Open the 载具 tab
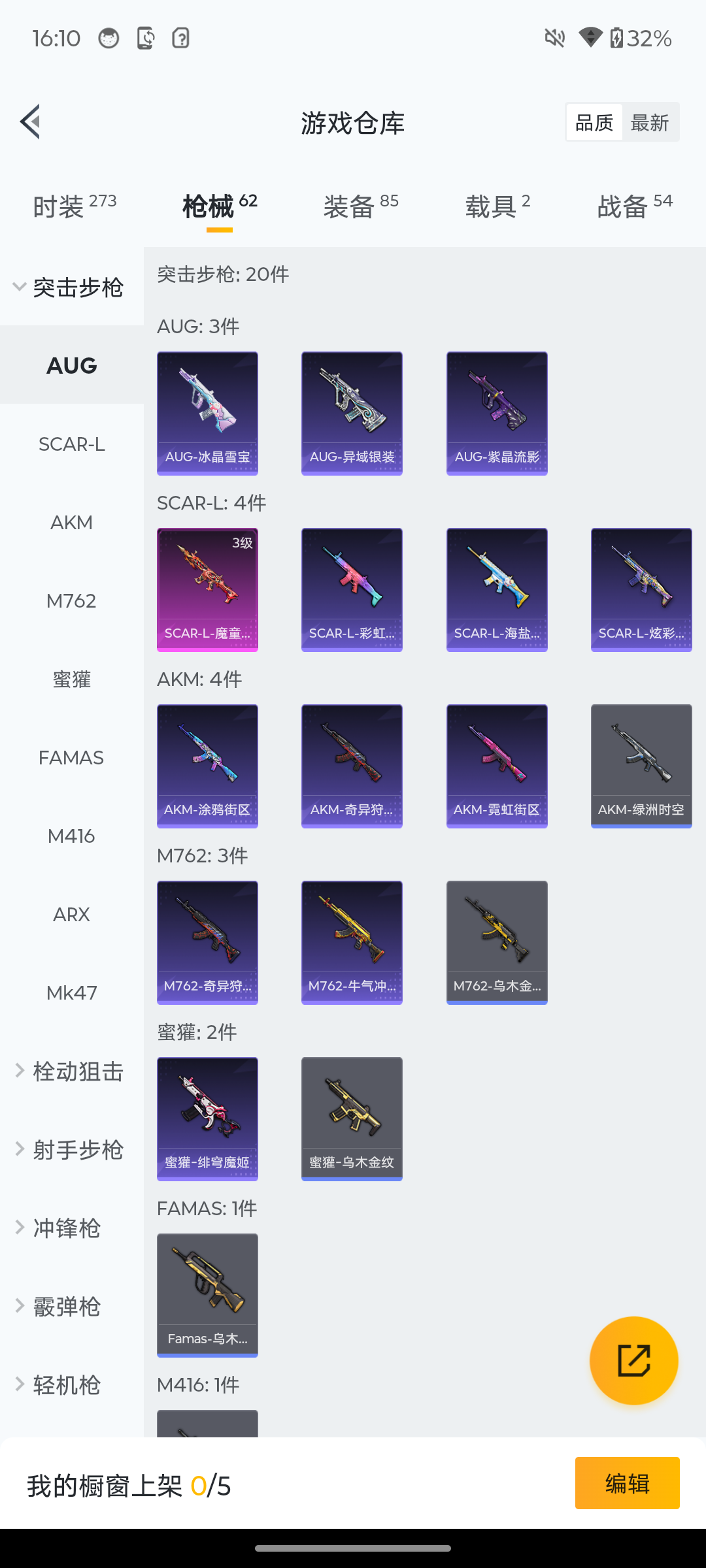This screenshot has height=1568, width=706. coord(497,206)
